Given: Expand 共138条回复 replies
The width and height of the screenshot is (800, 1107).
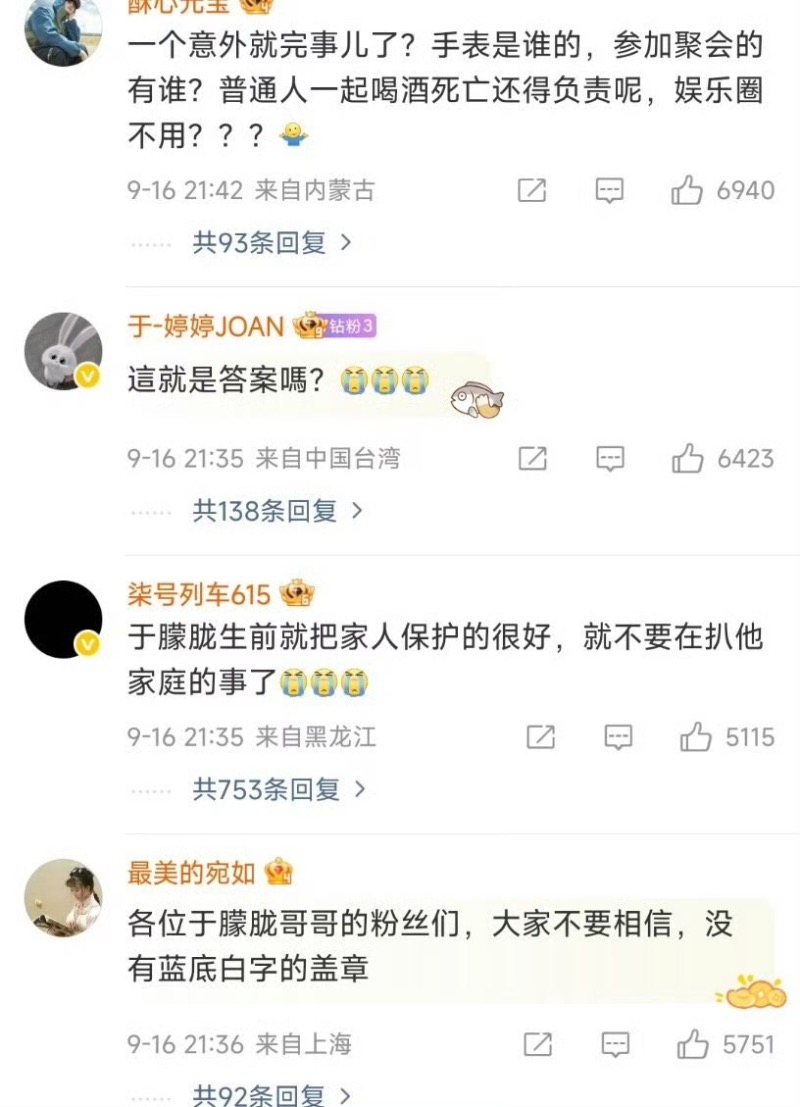Looking at the screenshot, I should pos(277,511).
